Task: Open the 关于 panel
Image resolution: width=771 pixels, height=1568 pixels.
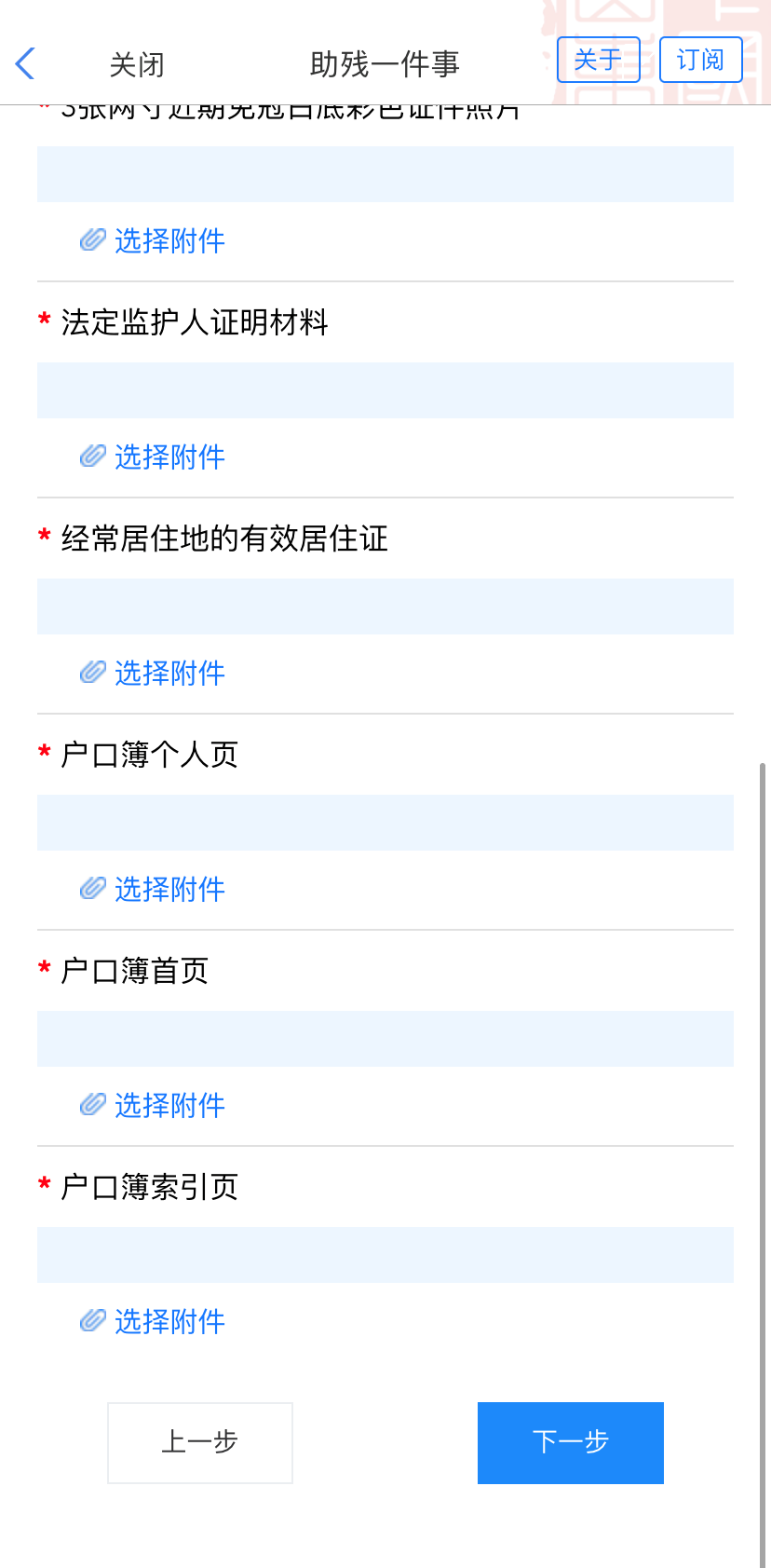Action: 598,60
